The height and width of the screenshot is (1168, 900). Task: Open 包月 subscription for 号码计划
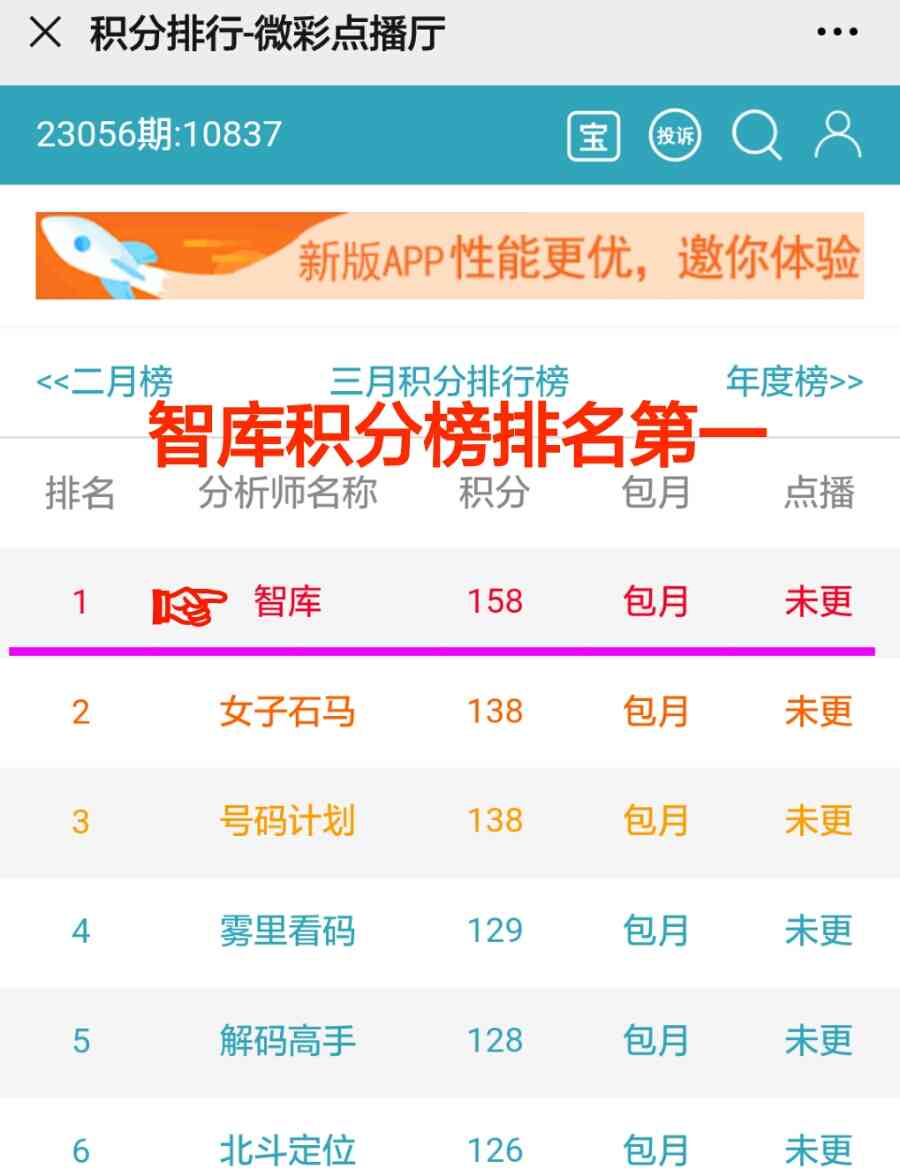coord(655,821)
